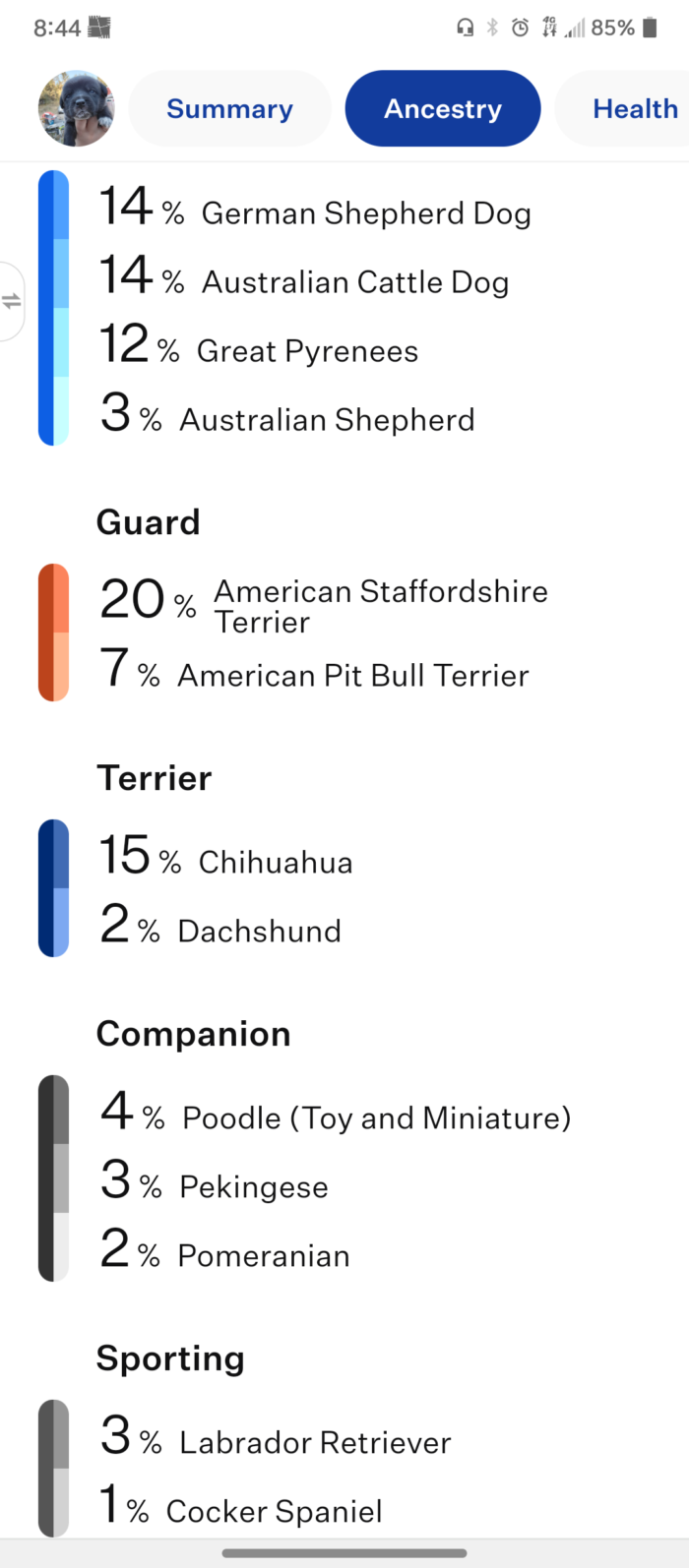Viewport: 689px width, 1568px height.
Task: Open the Chihuahua breed entry
Action: click(x=225, y=856)
